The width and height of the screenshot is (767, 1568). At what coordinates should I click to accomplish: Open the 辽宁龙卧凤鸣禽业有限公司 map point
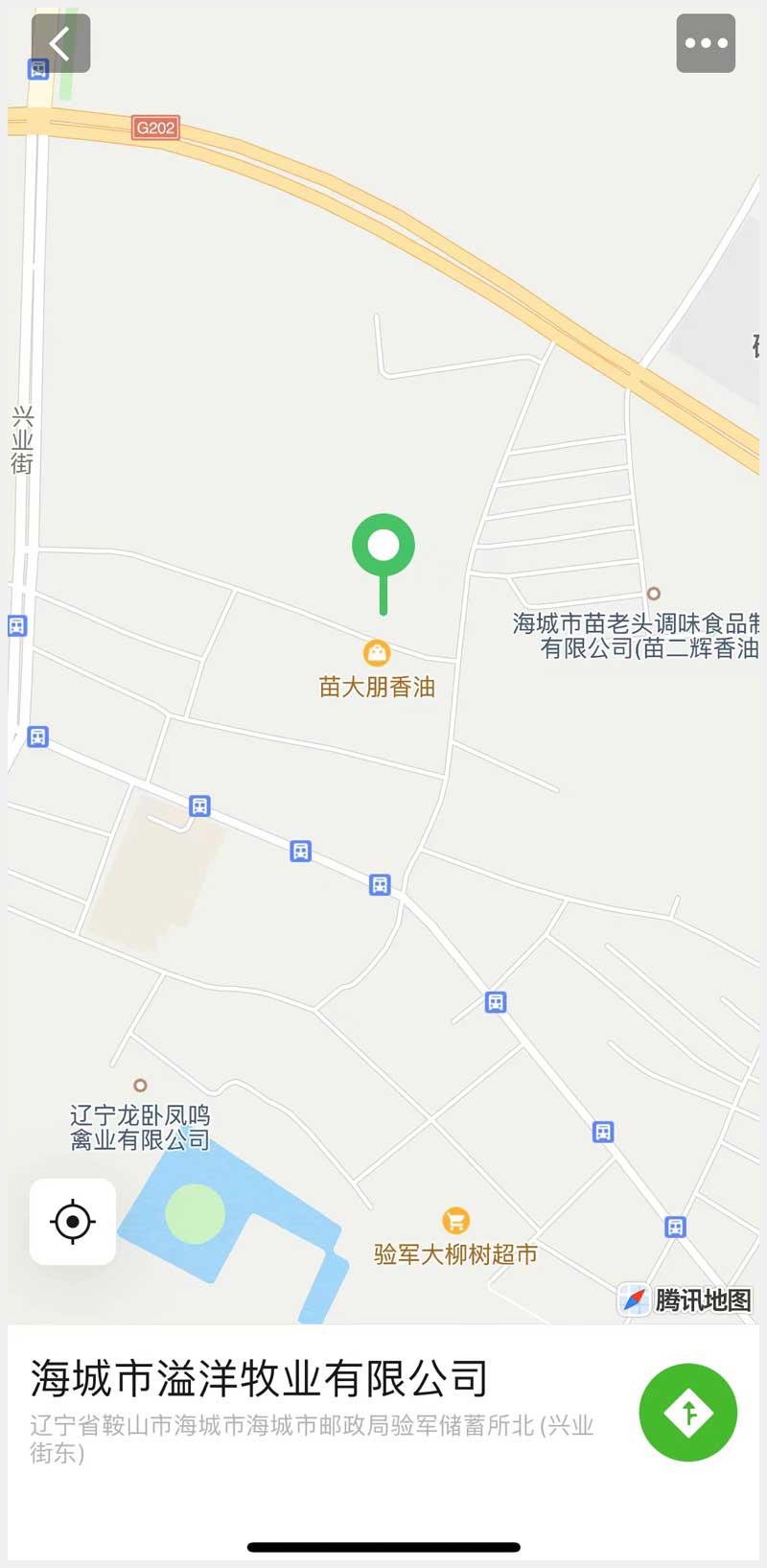coord(140,1086)
